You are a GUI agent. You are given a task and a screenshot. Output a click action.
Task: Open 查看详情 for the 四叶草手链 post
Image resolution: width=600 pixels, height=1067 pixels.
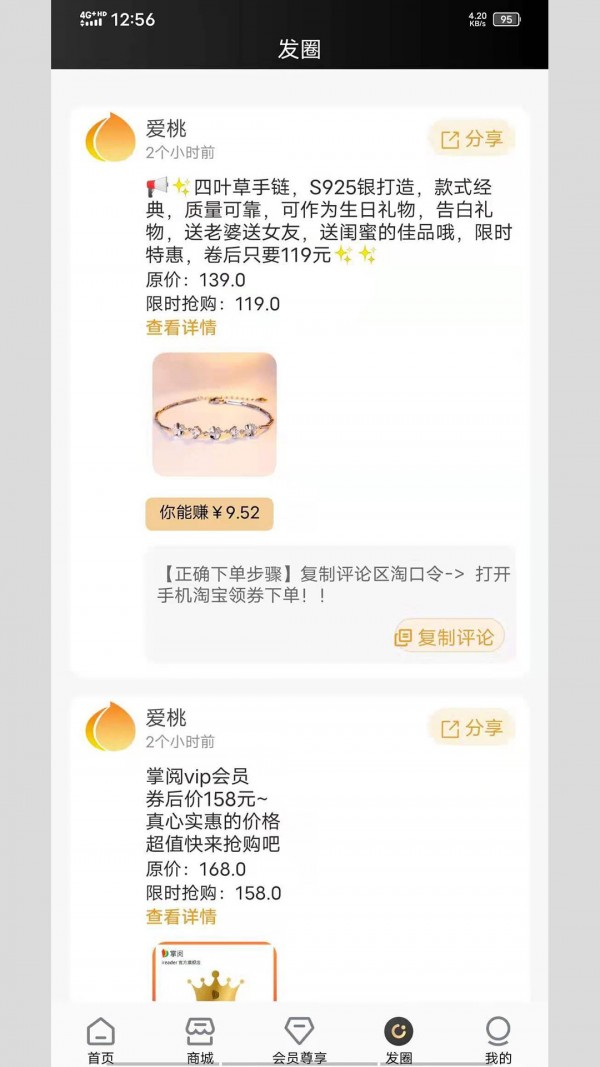[181, 328]
